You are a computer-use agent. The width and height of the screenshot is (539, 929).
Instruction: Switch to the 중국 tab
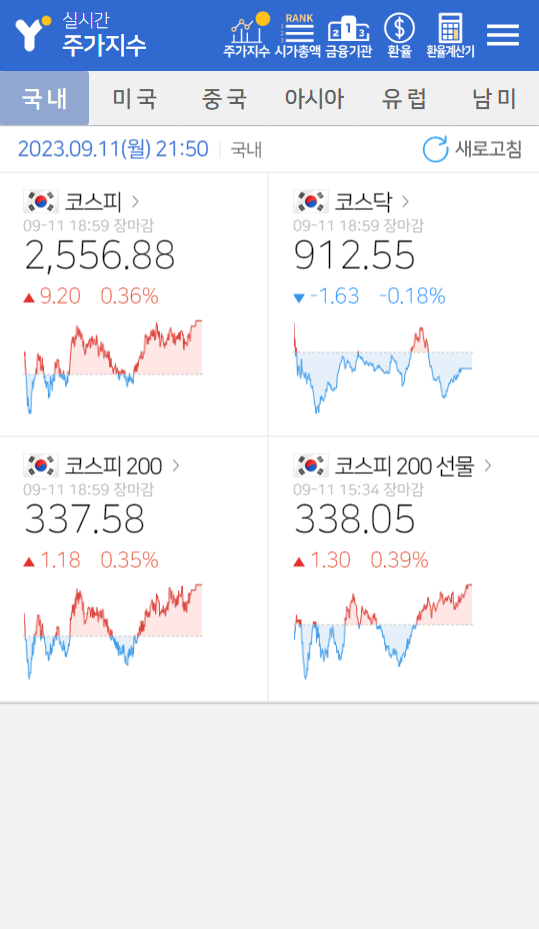point(224,98)
